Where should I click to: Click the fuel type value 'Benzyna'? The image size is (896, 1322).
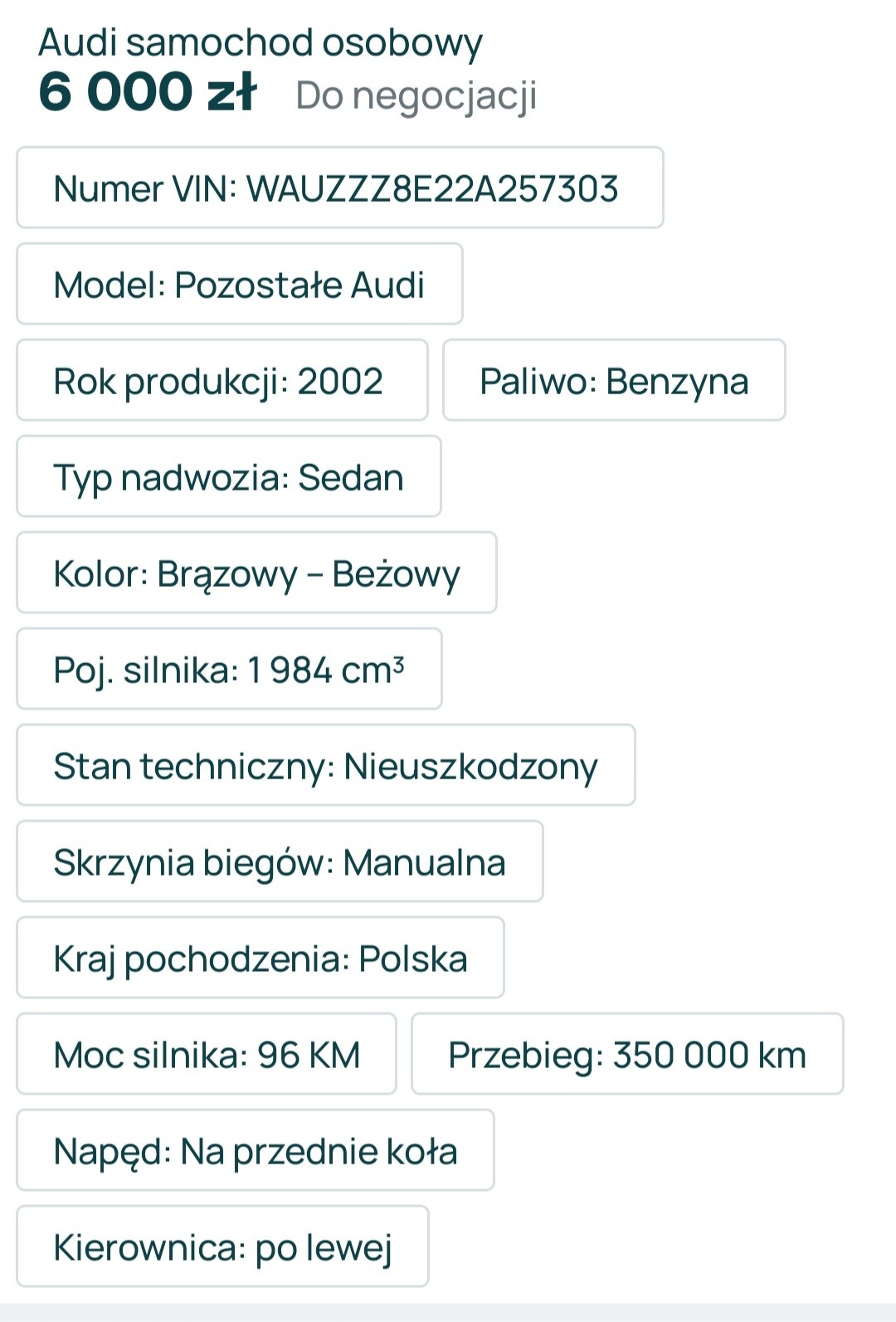(678, 381)
